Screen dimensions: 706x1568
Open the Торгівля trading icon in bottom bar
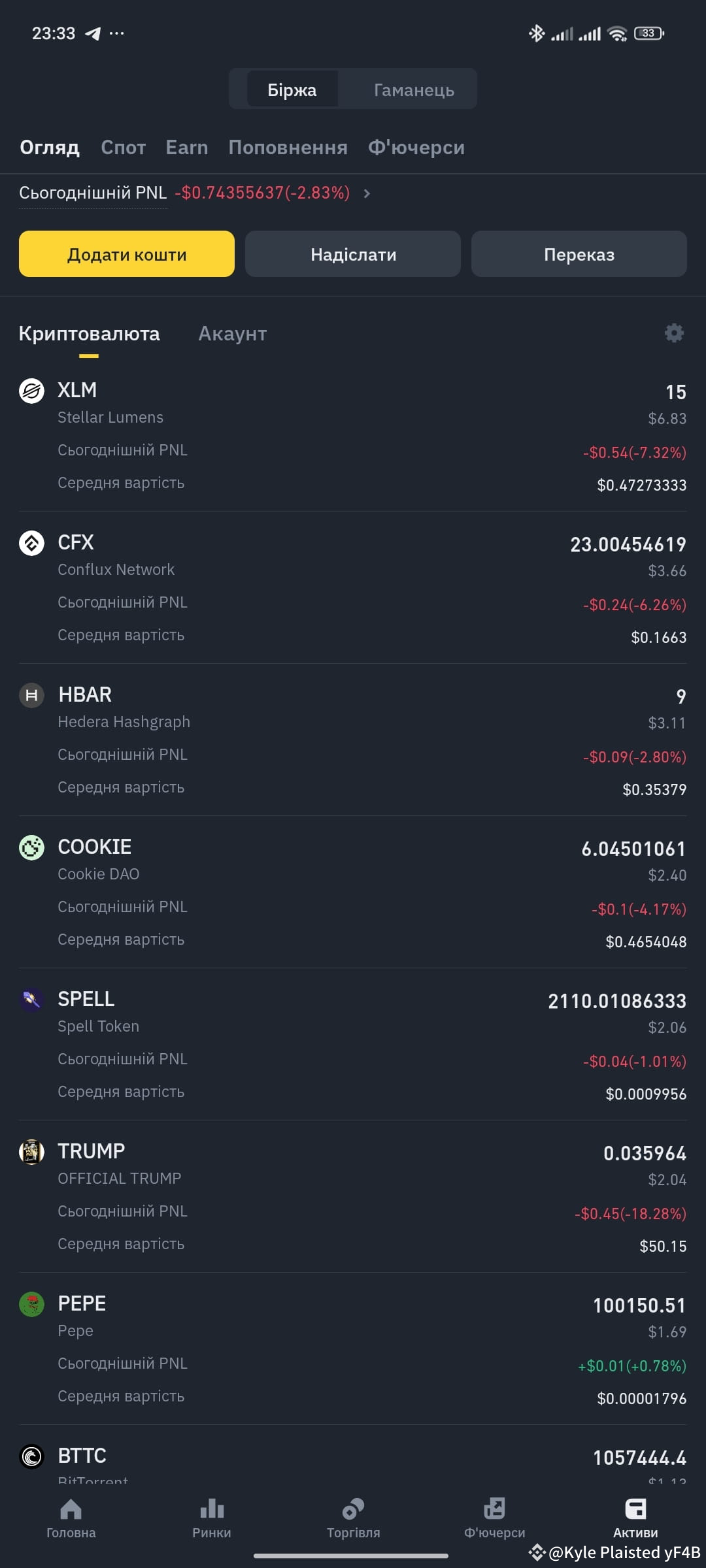(x=353, y=1509)
